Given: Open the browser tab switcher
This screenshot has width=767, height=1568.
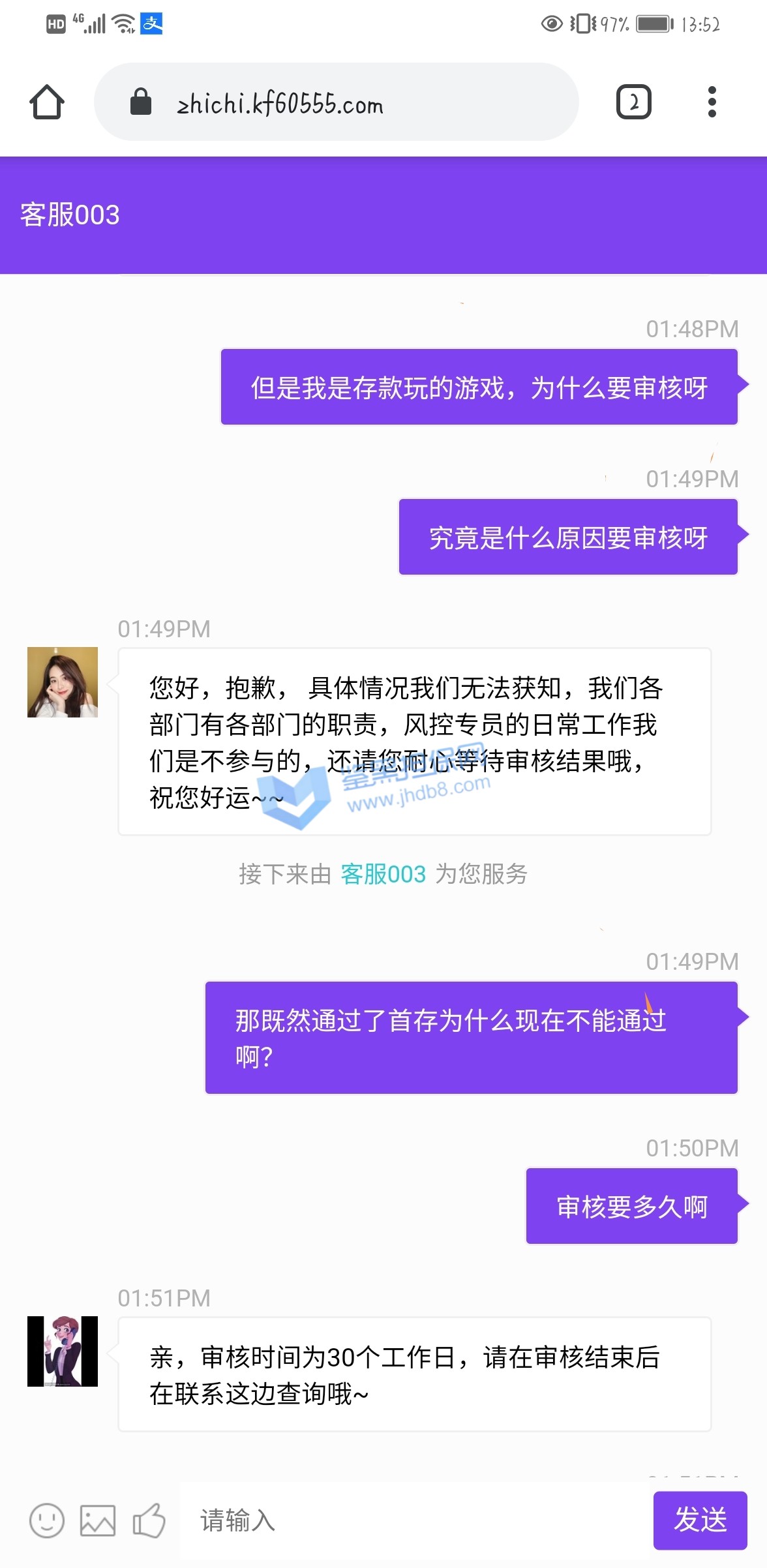Looking at the screenshot, I should coord(633,102).
